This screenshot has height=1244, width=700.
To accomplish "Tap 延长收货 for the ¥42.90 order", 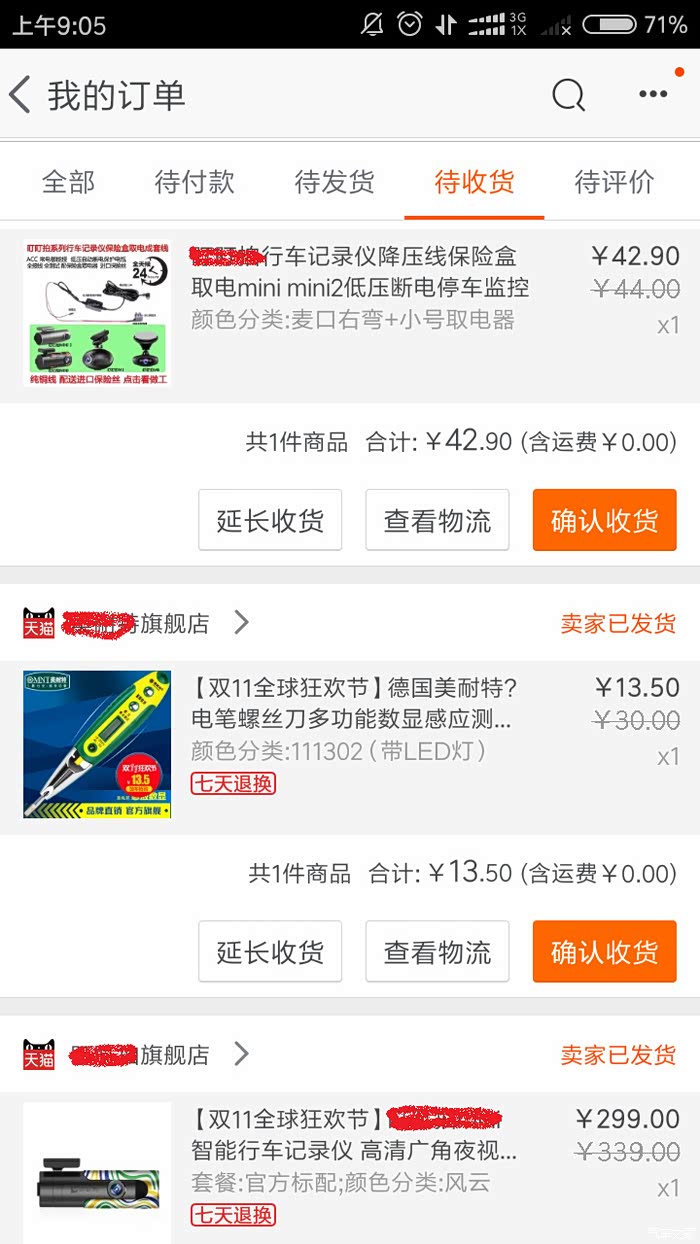I will click(x=270, y=520).
